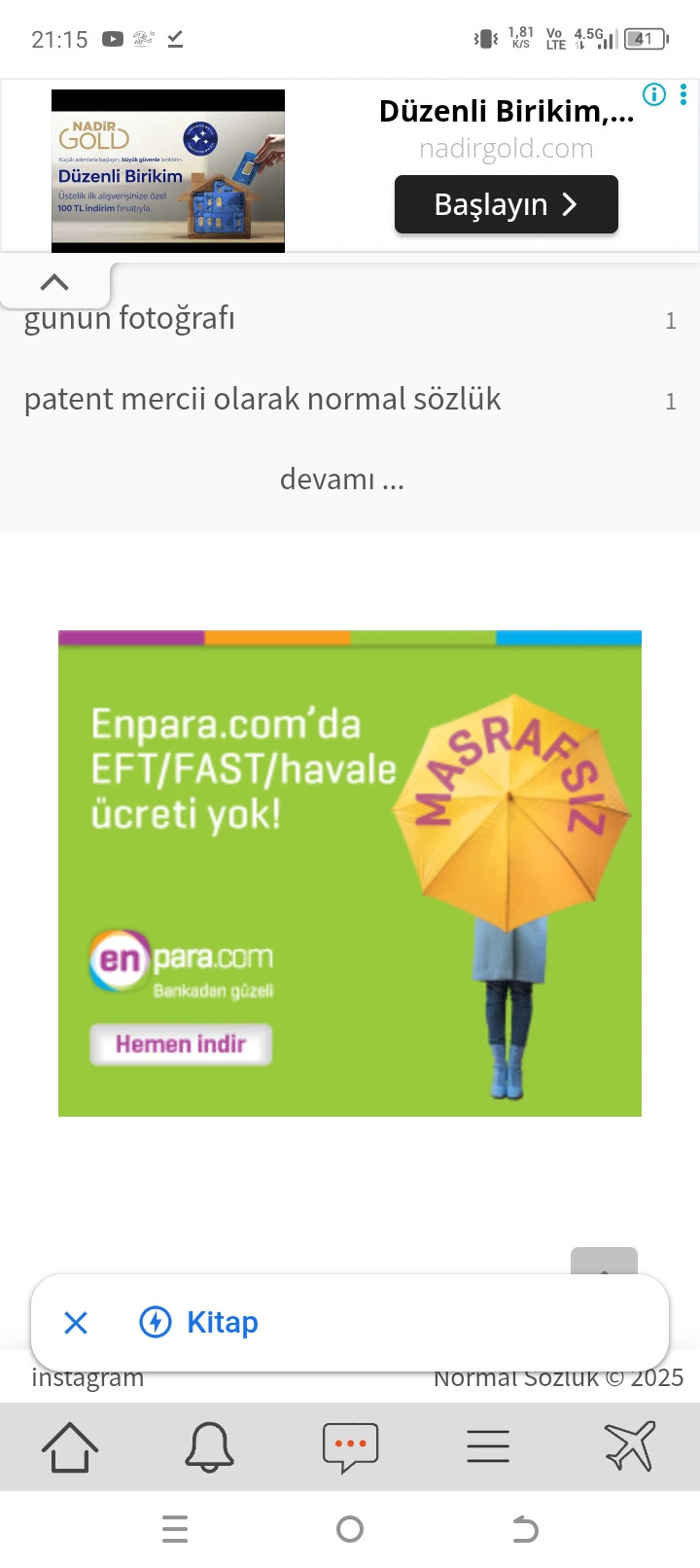Open the hamburger menu in the bottom bar
Viewport: 700px width, 1568px height.
tap(488, 1446)
